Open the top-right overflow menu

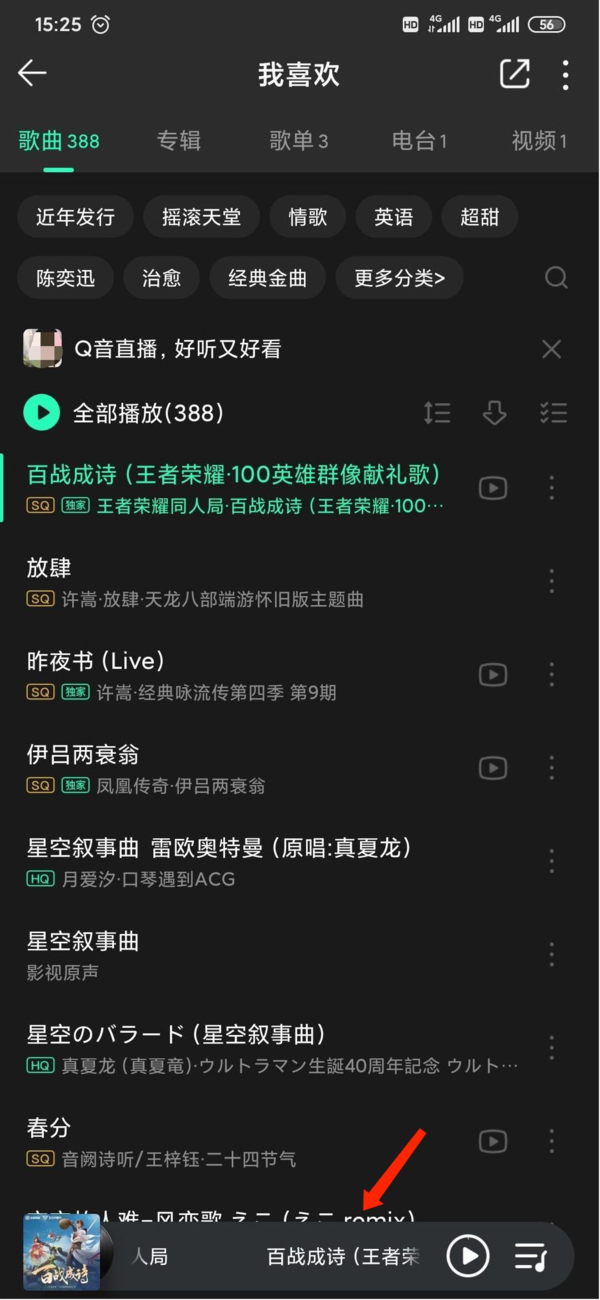click(x=566, y=74)
